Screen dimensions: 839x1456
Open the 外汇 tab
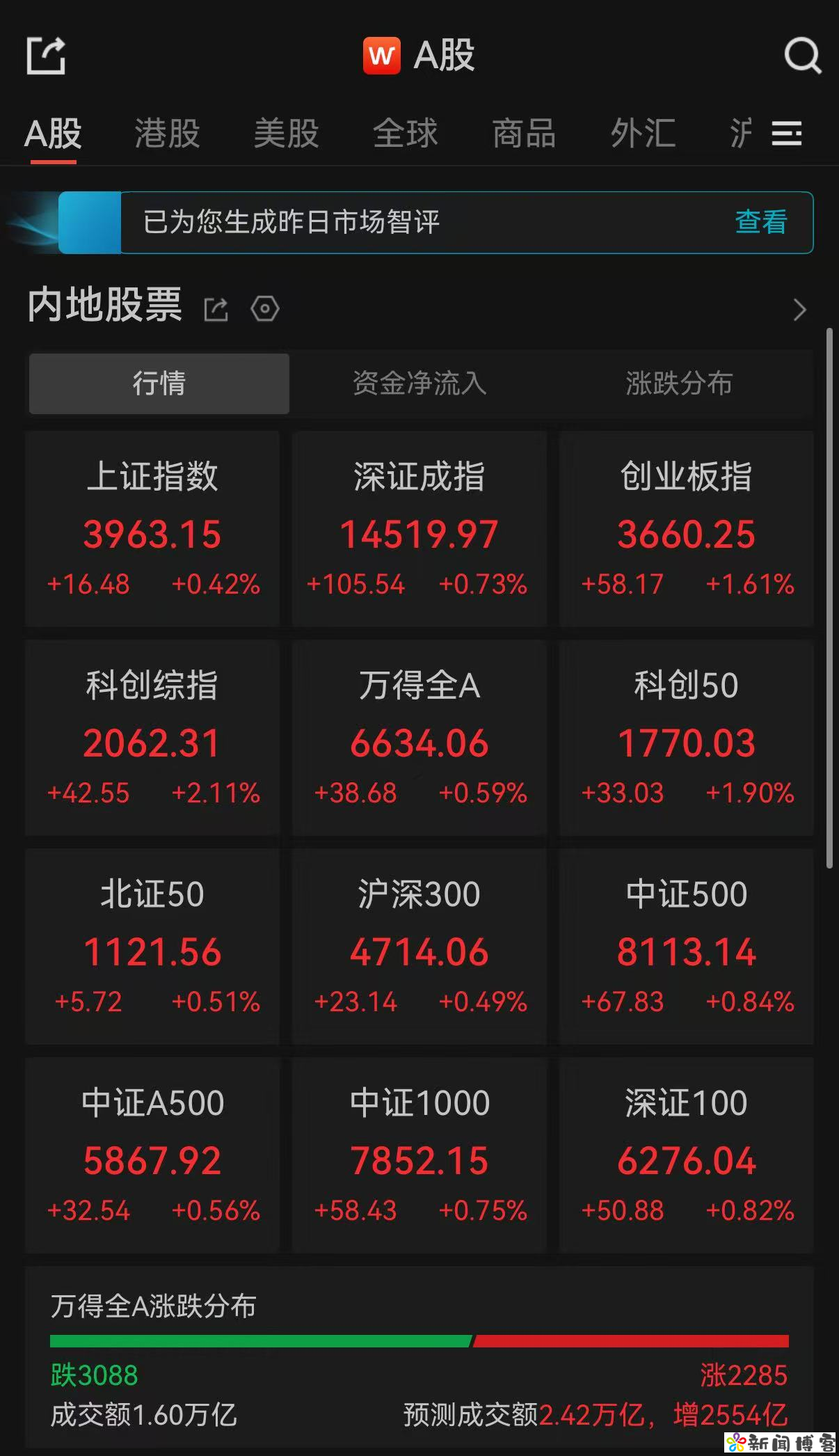point(644,133)
